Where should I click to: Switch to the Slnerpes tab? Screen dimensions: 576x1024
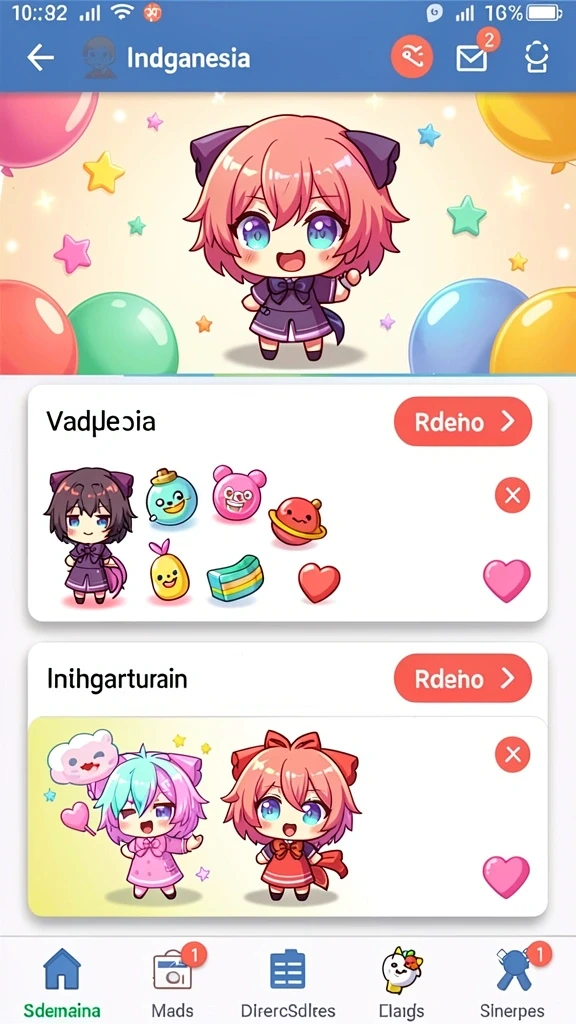(513, 982)
